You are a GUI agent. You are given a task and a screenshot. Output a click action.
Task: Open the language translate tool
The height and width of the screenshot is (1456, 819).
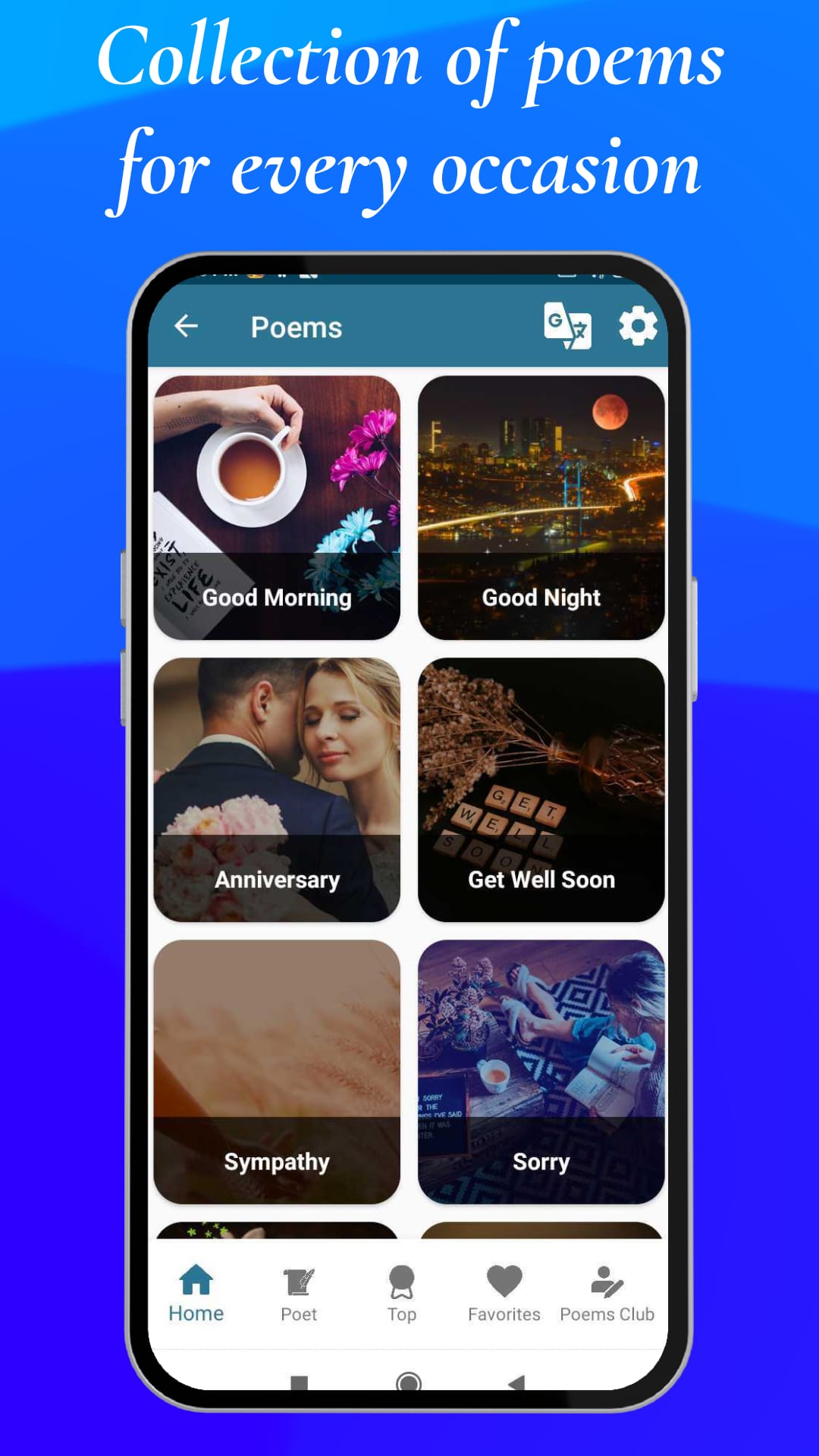[566, 328]
